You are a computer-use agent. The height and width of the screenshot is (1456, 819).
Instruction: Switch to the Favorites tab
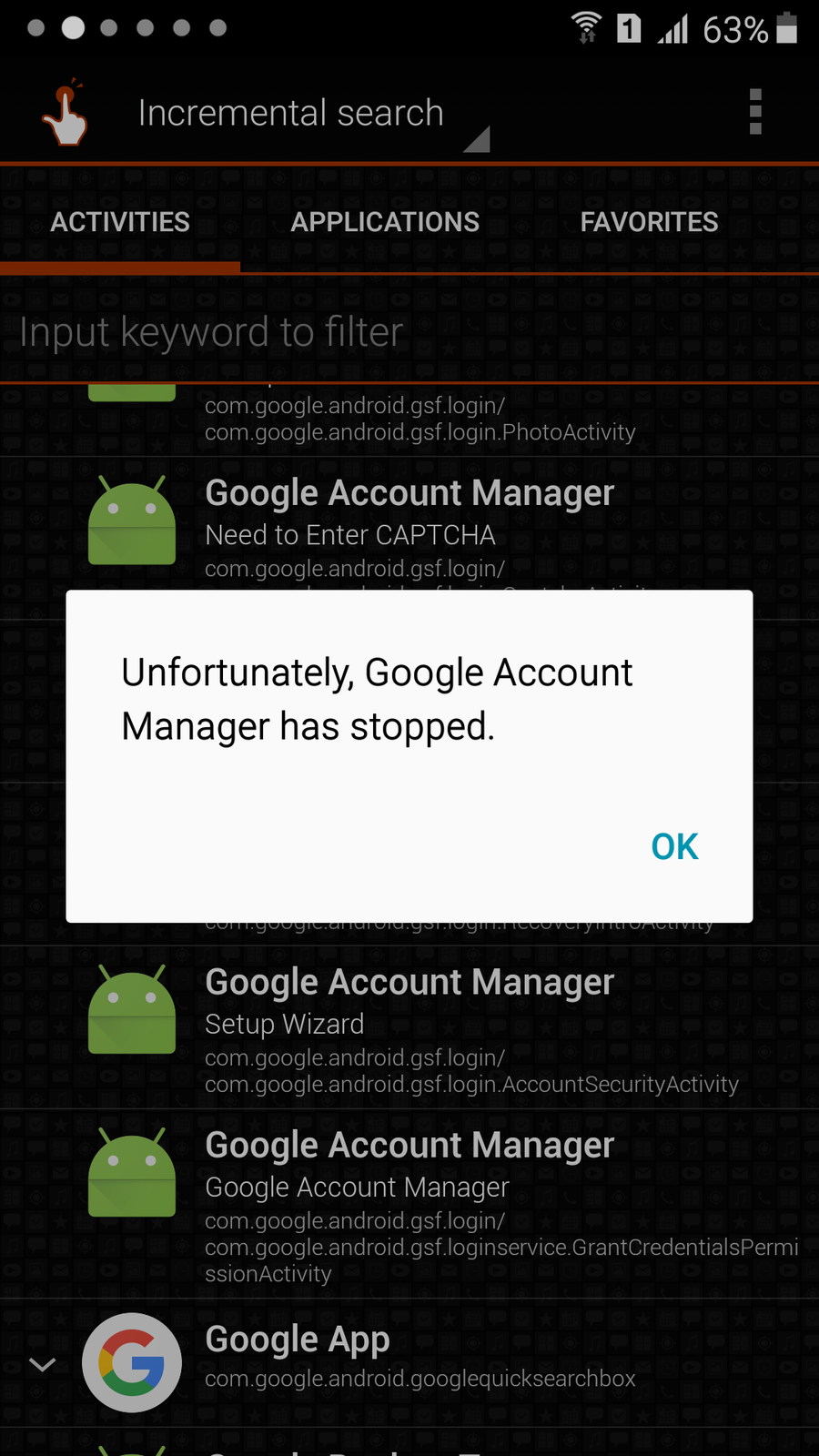tap(649, 222)
